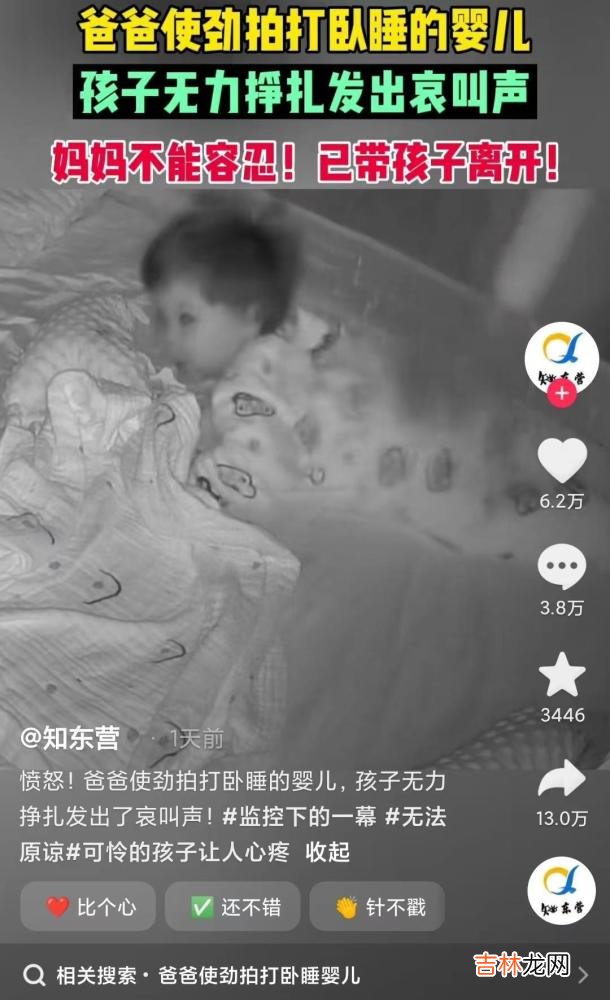Share this video using the arrow icon

tap(561, 779)
